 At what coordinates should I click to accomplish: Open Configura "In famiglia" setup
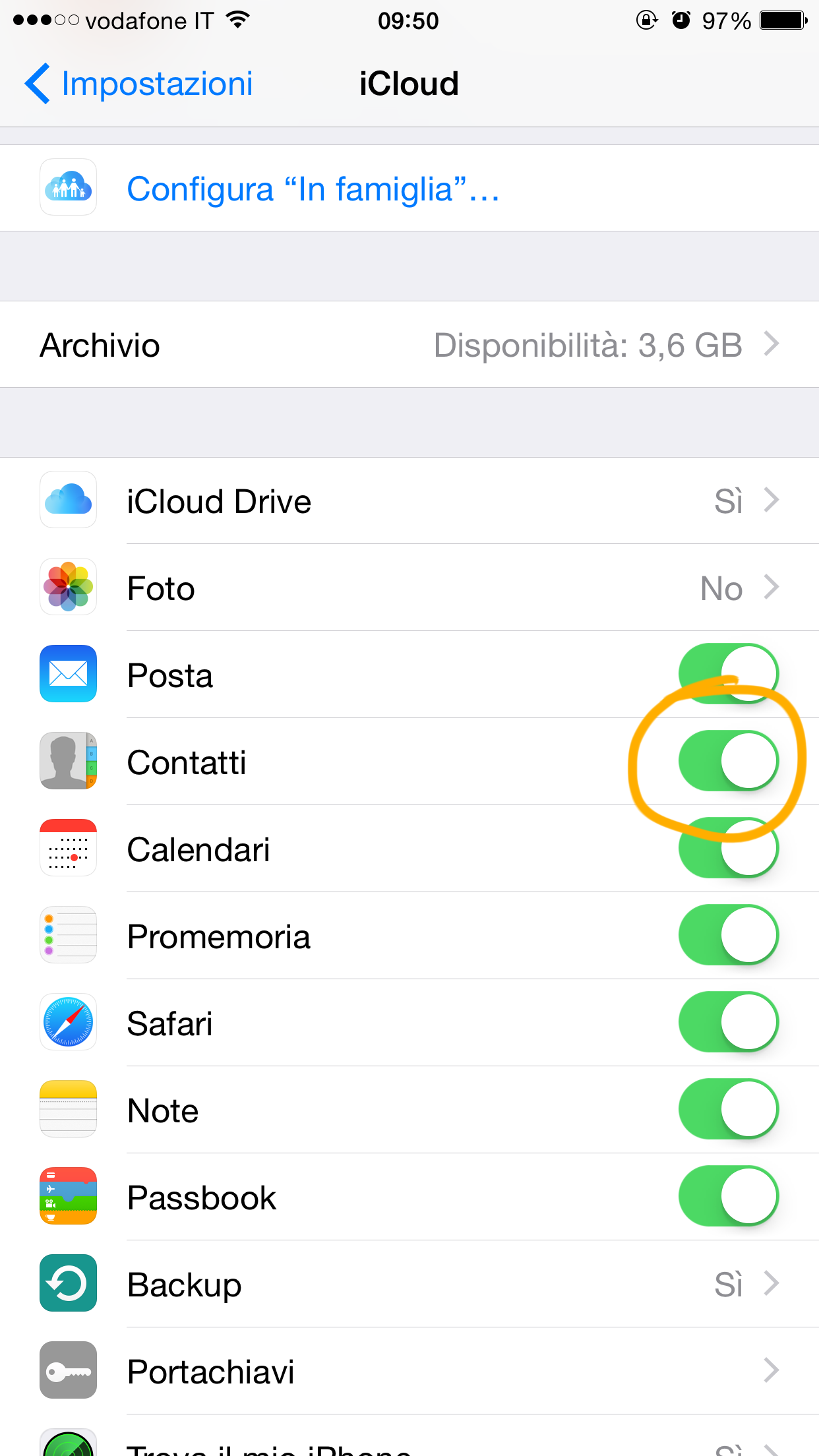313,189
